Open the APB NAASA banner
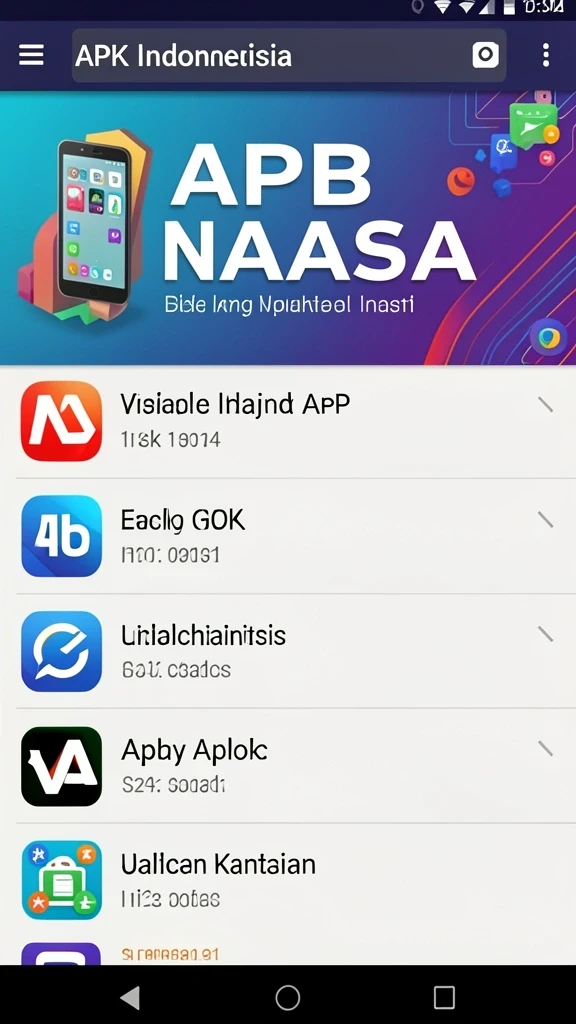The width and height of the screenshot is (576, 1024). tap(288, 228)
